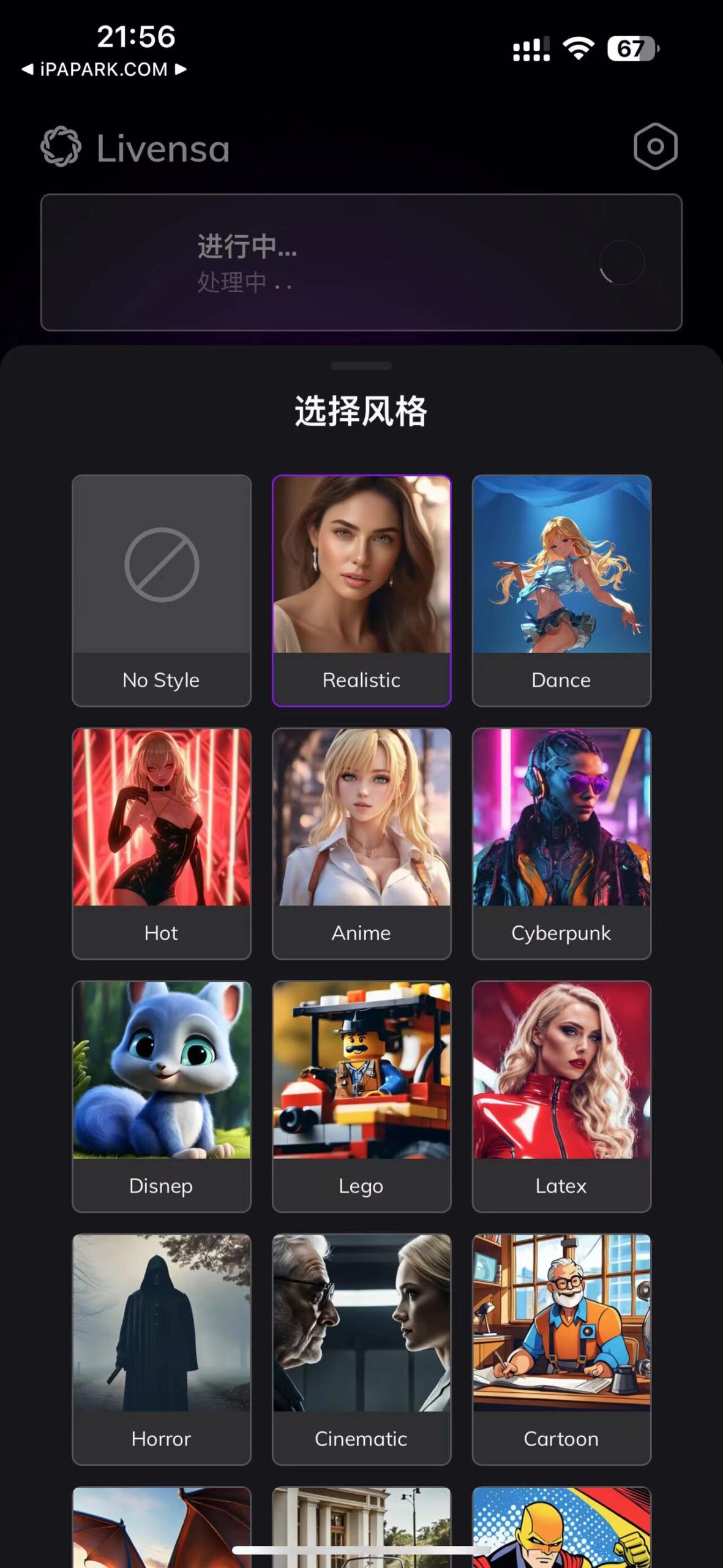Return to iPAPARK.COM via the status bar link
Viewport: 723px width, 1568px height.
click(103, 69)
